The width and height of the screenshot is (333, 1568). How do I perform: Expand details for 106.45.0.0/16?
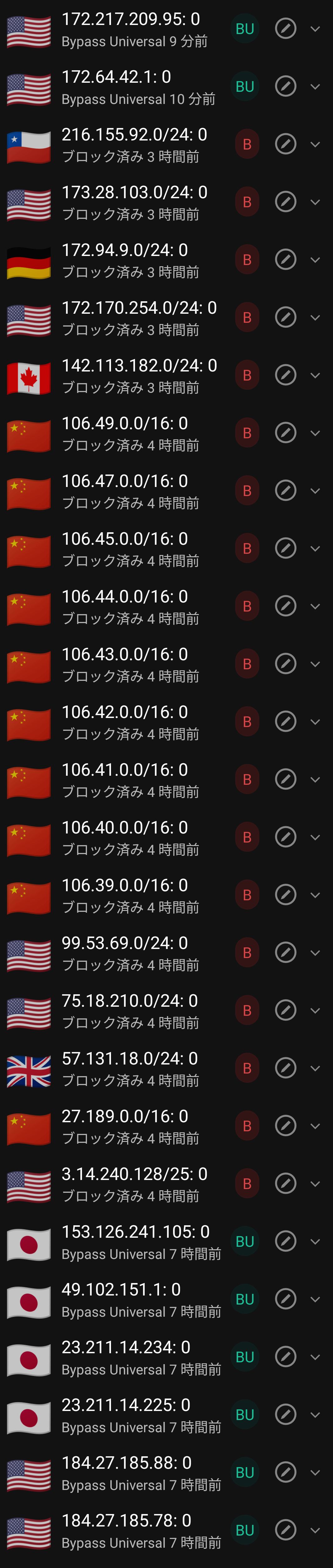point(315,548)
